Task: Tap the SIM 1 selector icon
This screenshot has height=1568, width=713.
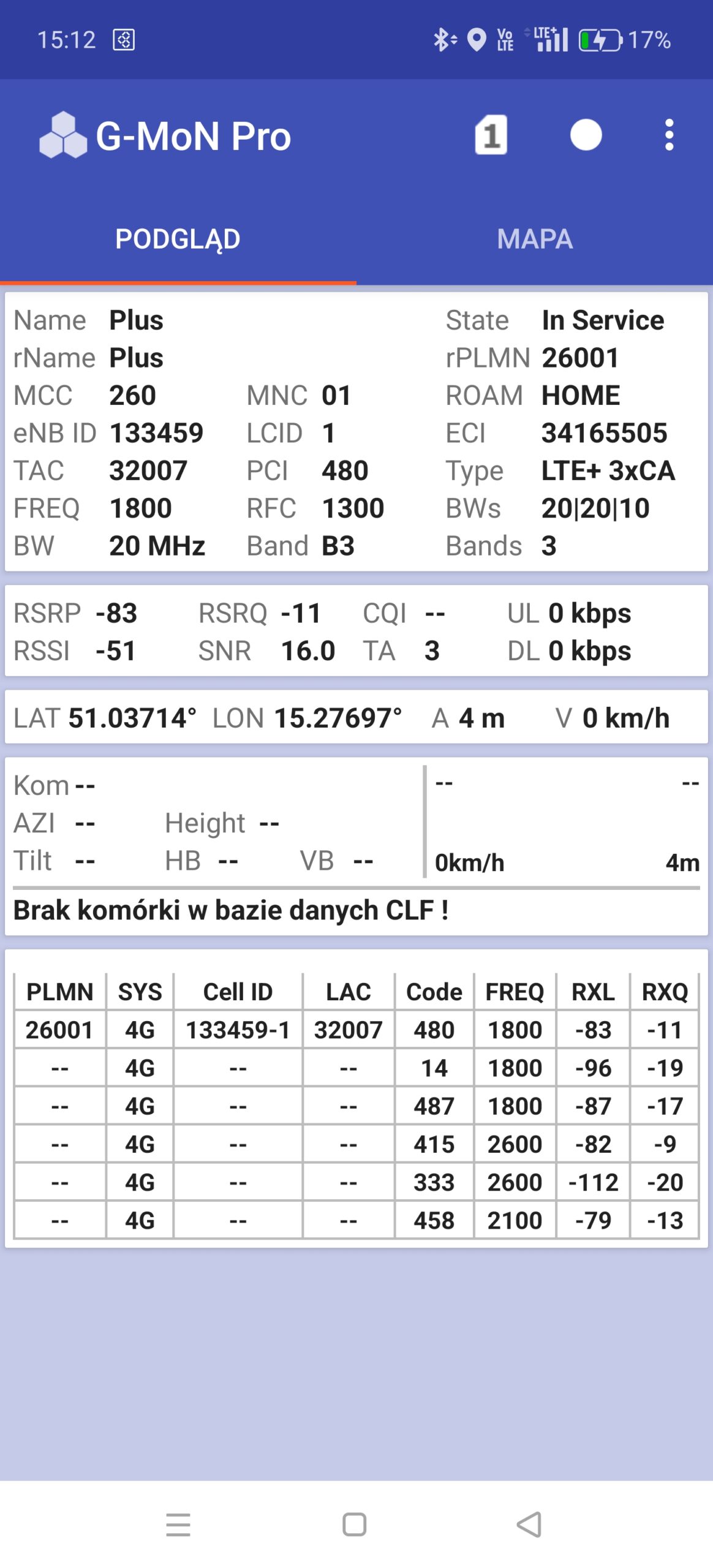Action: pyautogui.click(x=491, y=135)
